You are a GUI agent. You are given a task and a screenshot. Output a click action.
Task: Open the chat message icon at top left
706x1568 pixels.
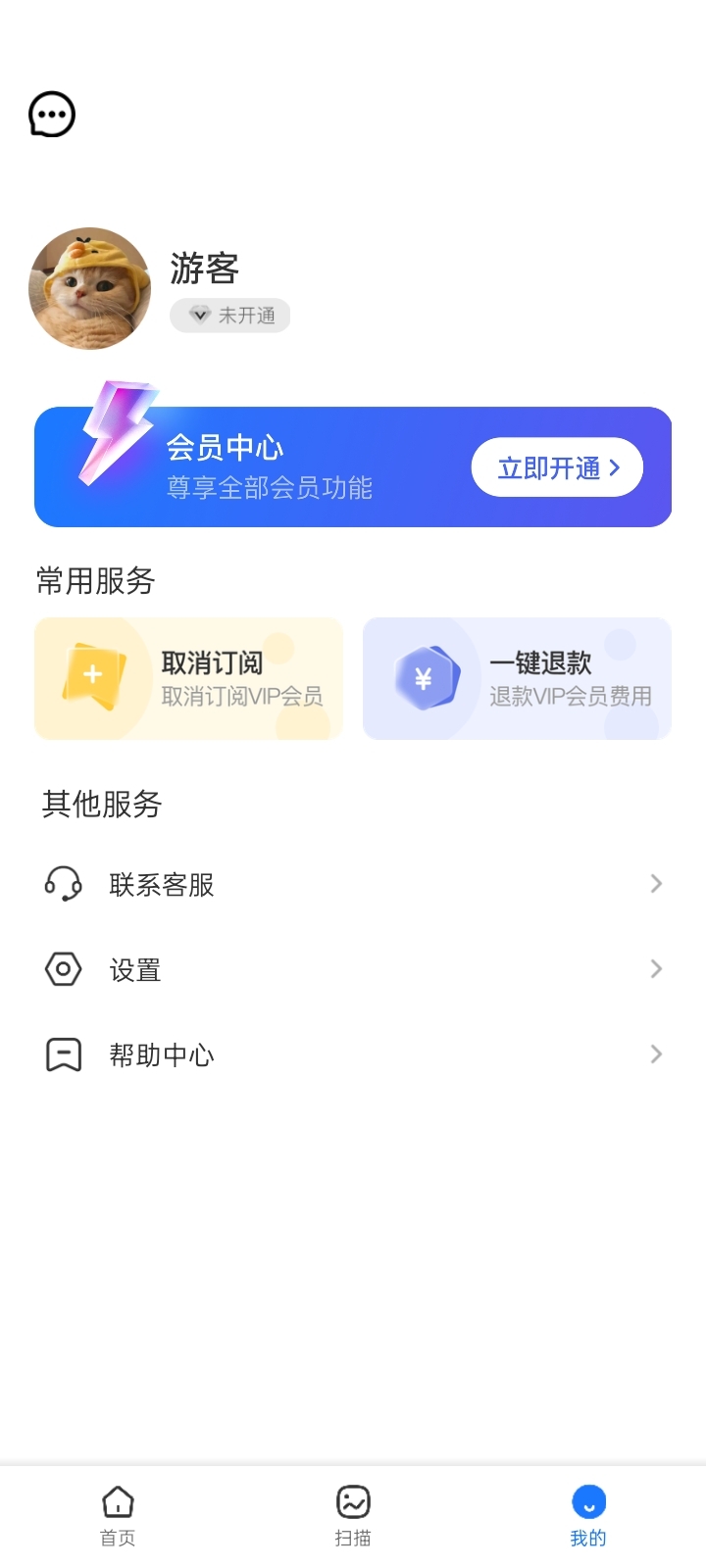(51, 114)
